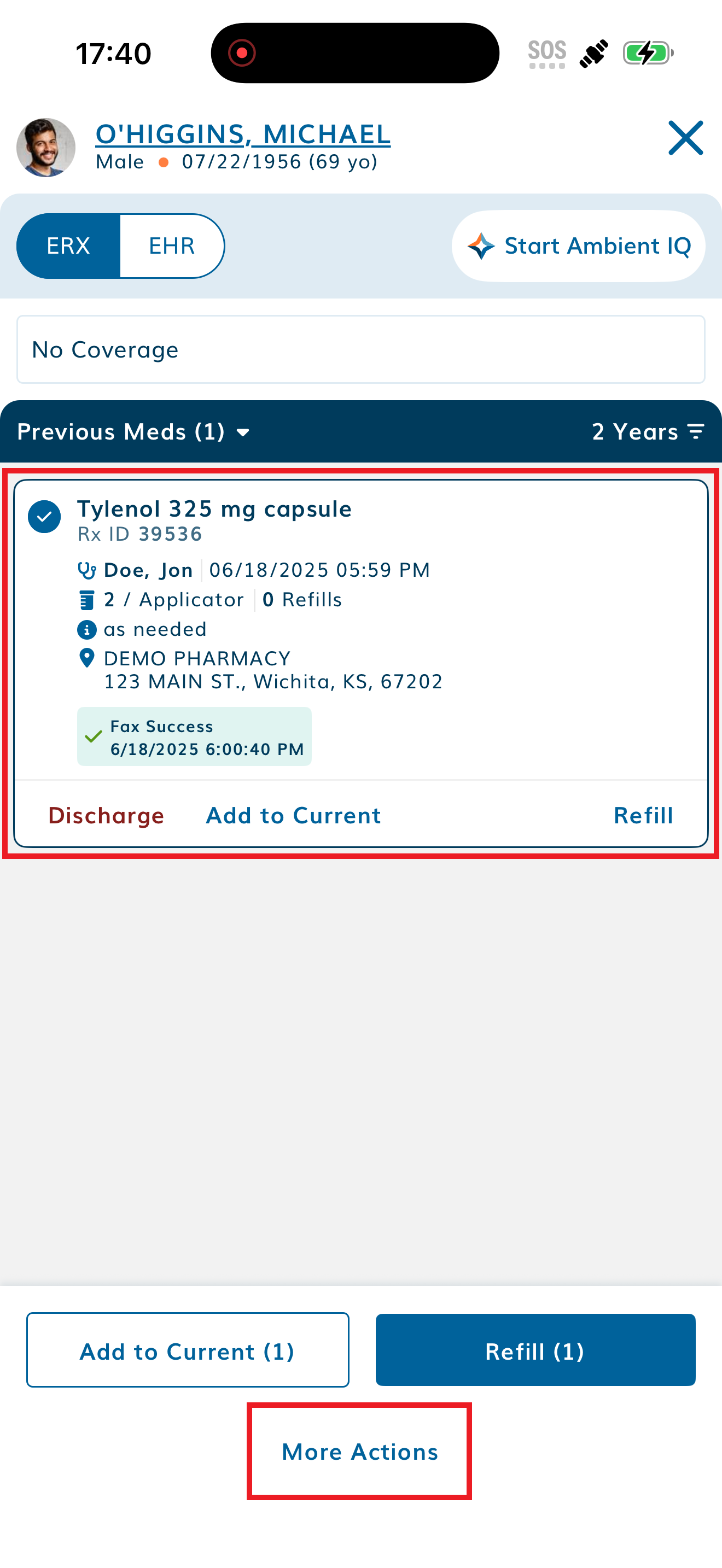Screen dimensions: 722x1568
Task: Click the Refill (1) button
Action: point(534,1351)
